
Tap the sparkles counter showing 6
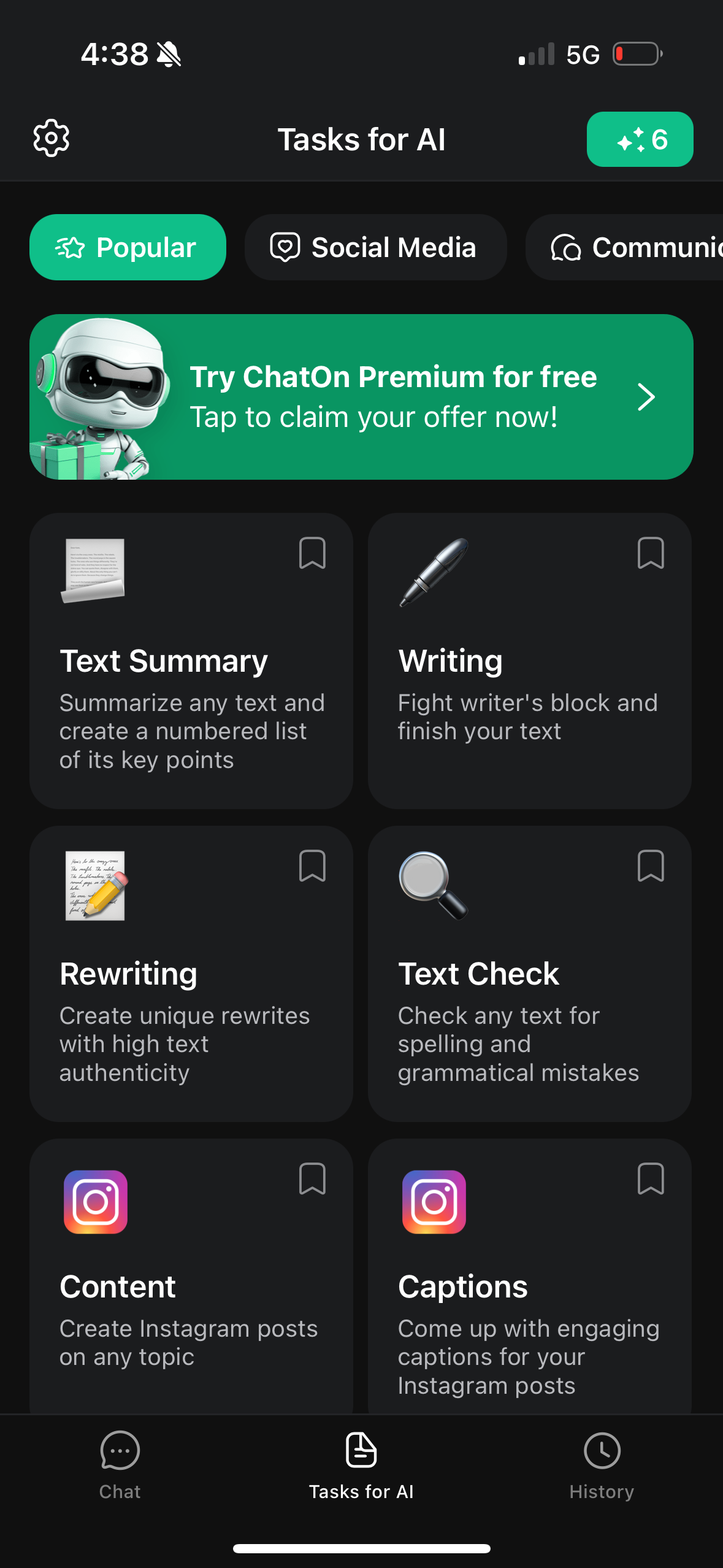[x=640, y=139]
